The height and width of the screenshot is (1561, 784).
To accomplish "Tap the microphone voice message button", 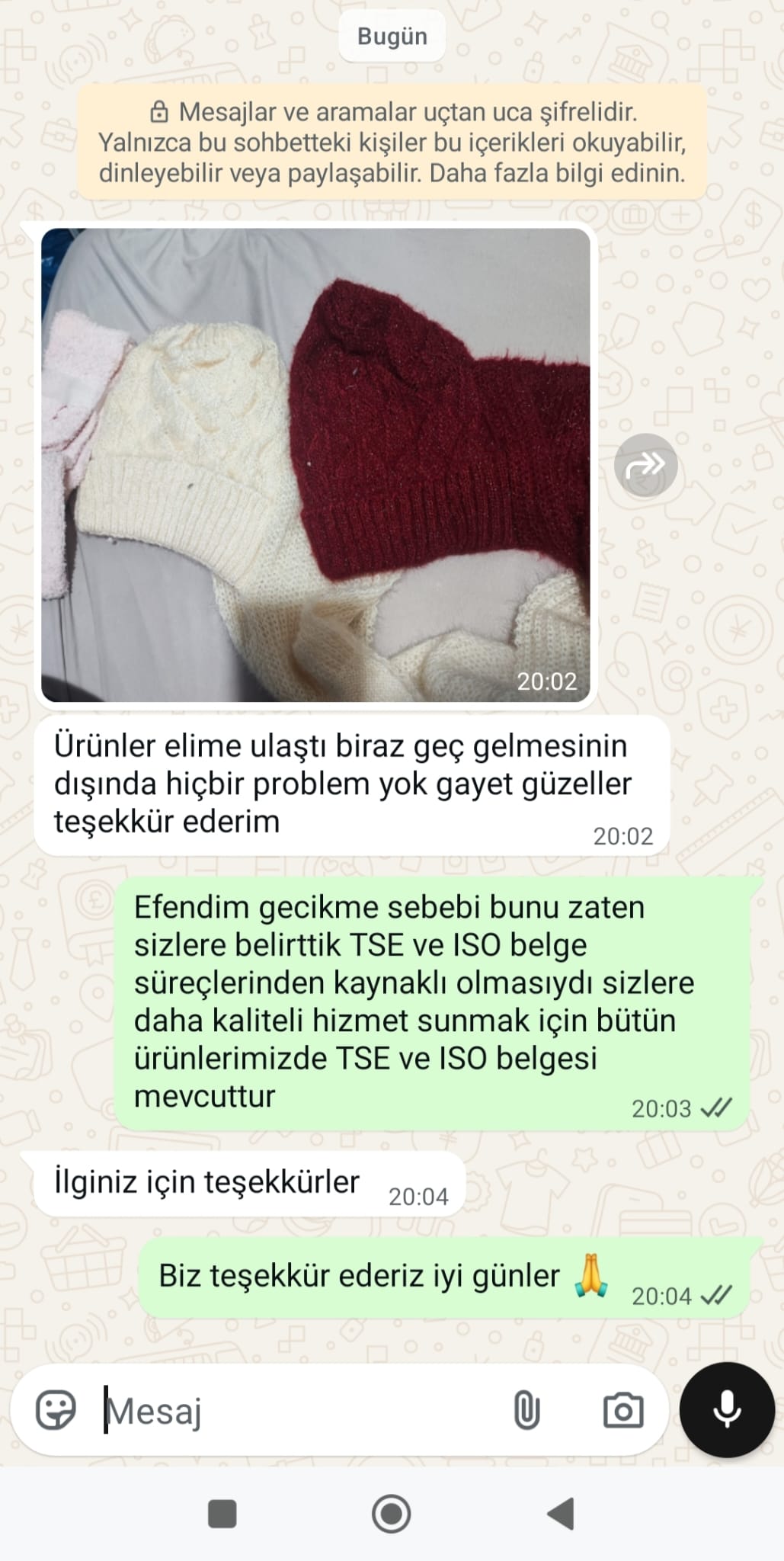I will click(x=727, y=1410).
